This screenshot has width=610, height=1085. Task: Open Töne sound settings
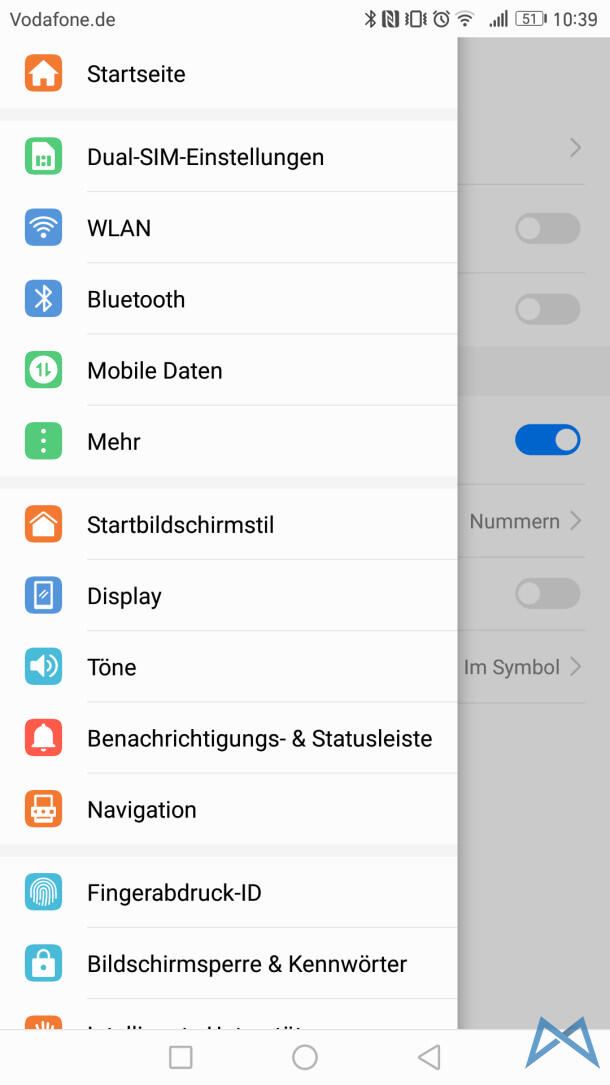point(112,667)
